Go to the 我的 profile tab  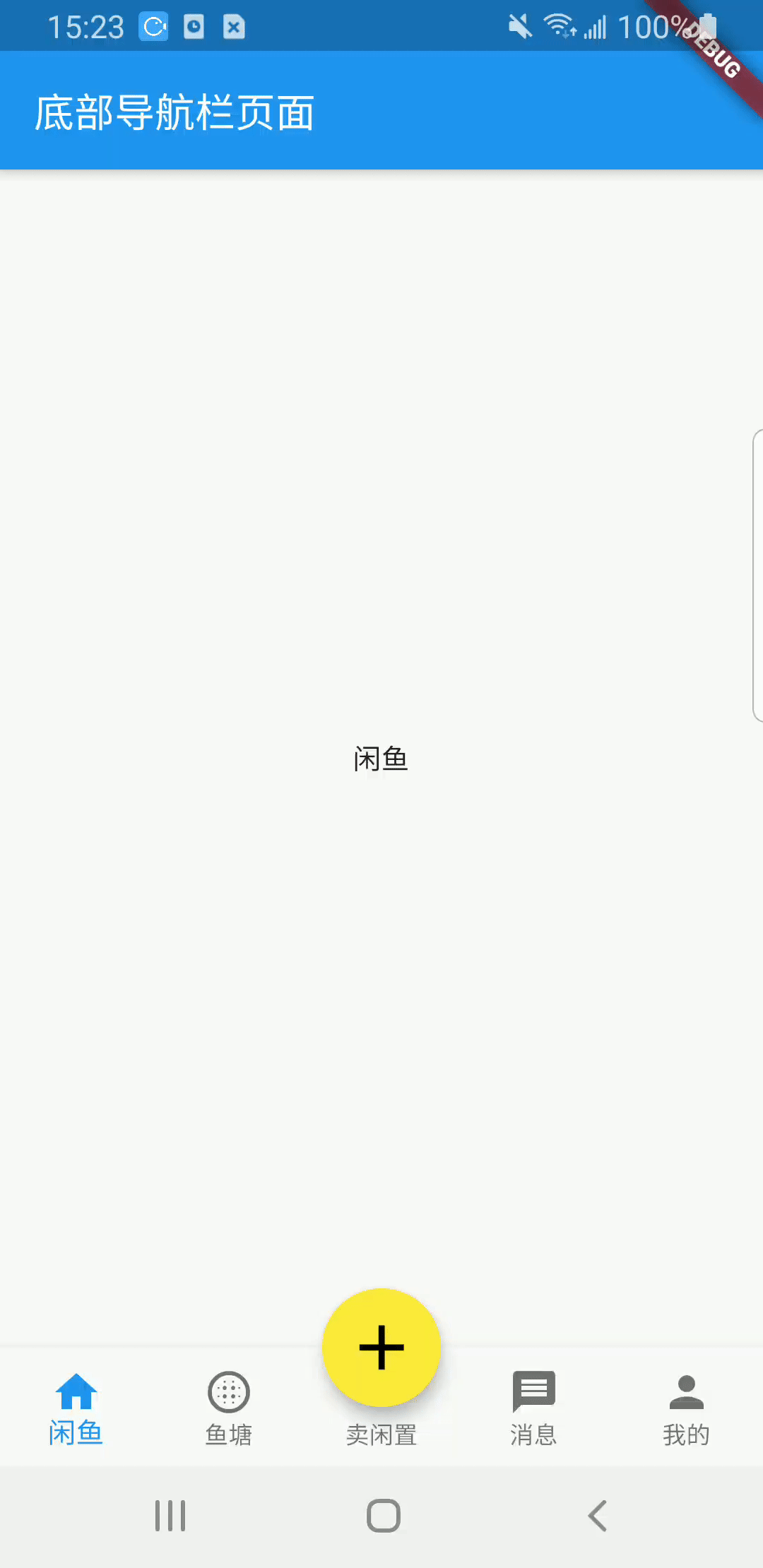point(687,1408)
